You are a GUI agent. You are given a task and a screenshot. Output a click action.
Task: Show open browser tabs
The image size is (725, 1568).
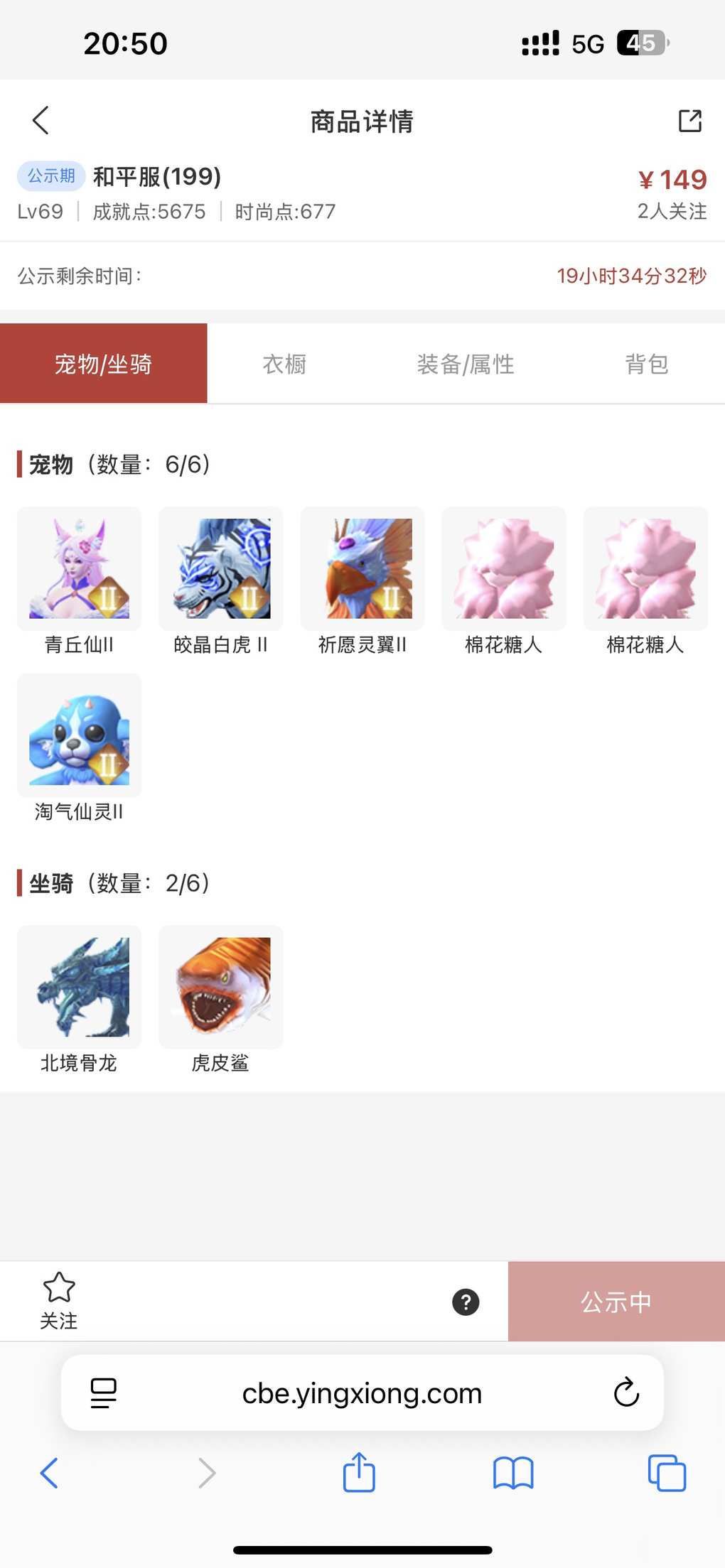667,1473
